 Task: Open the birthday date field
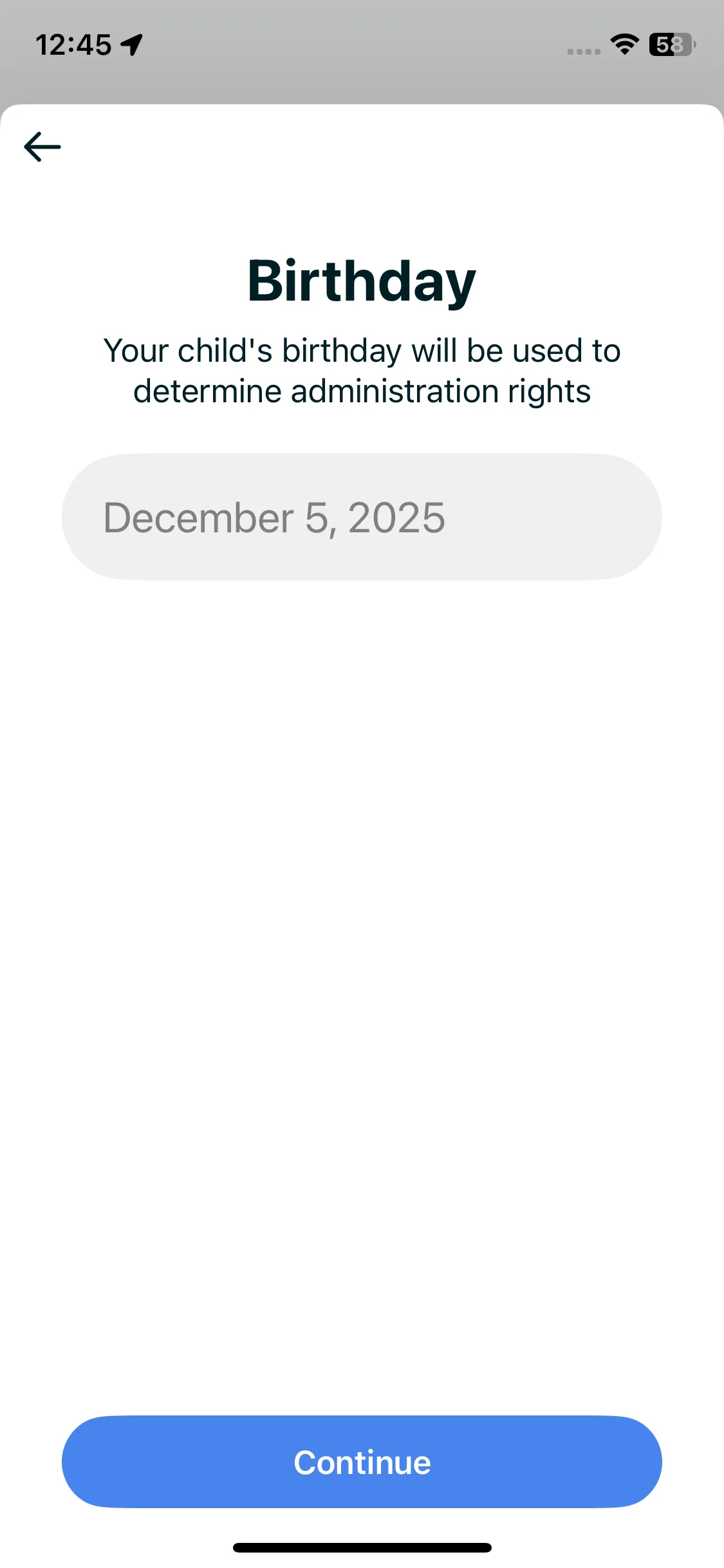pos(362,517)
